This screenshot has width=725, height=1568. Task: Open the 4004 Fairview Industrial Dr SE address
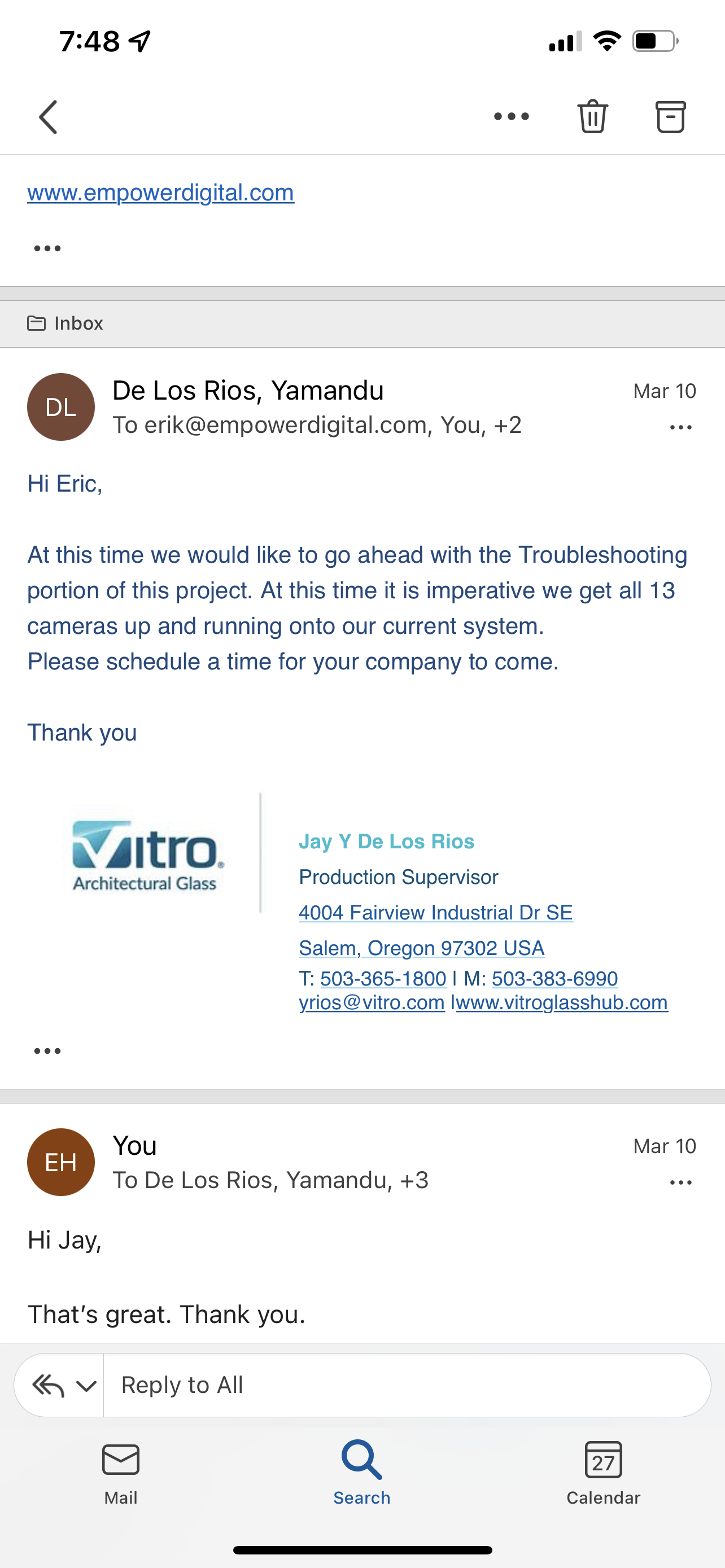(436, 913)
